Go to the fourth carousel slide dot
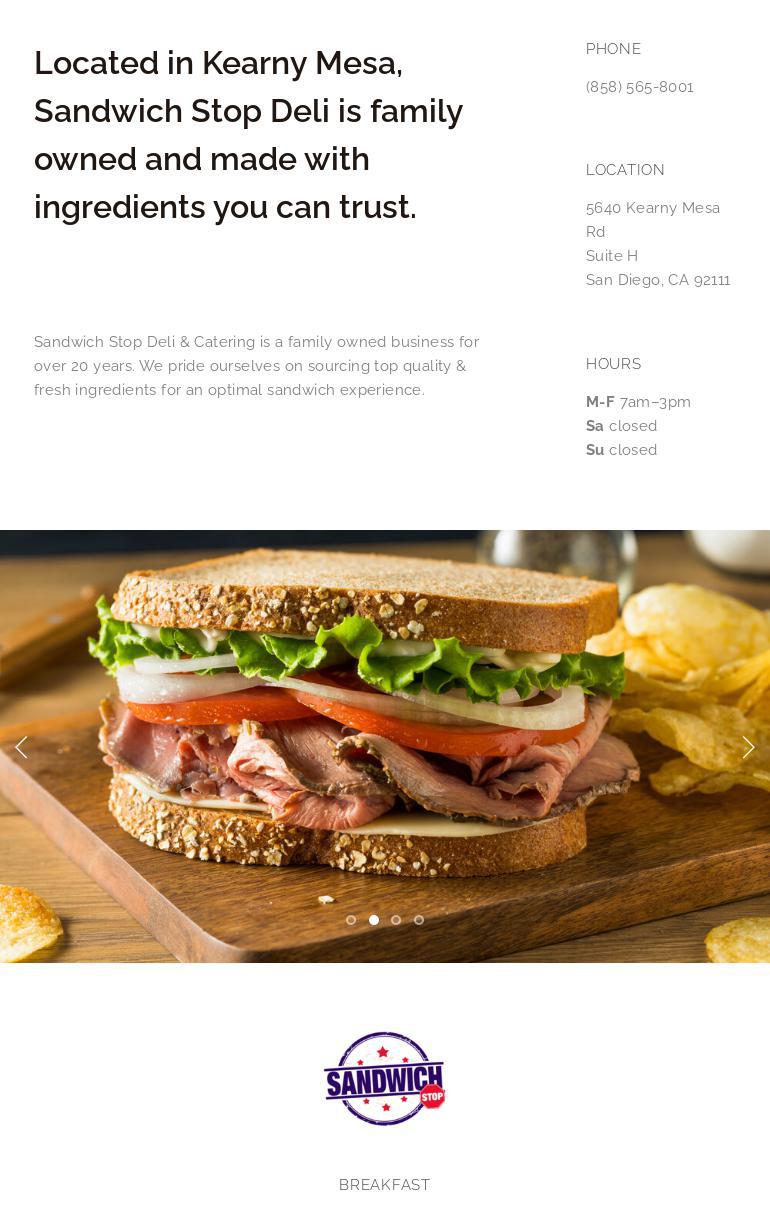 [x=419, y=920]
